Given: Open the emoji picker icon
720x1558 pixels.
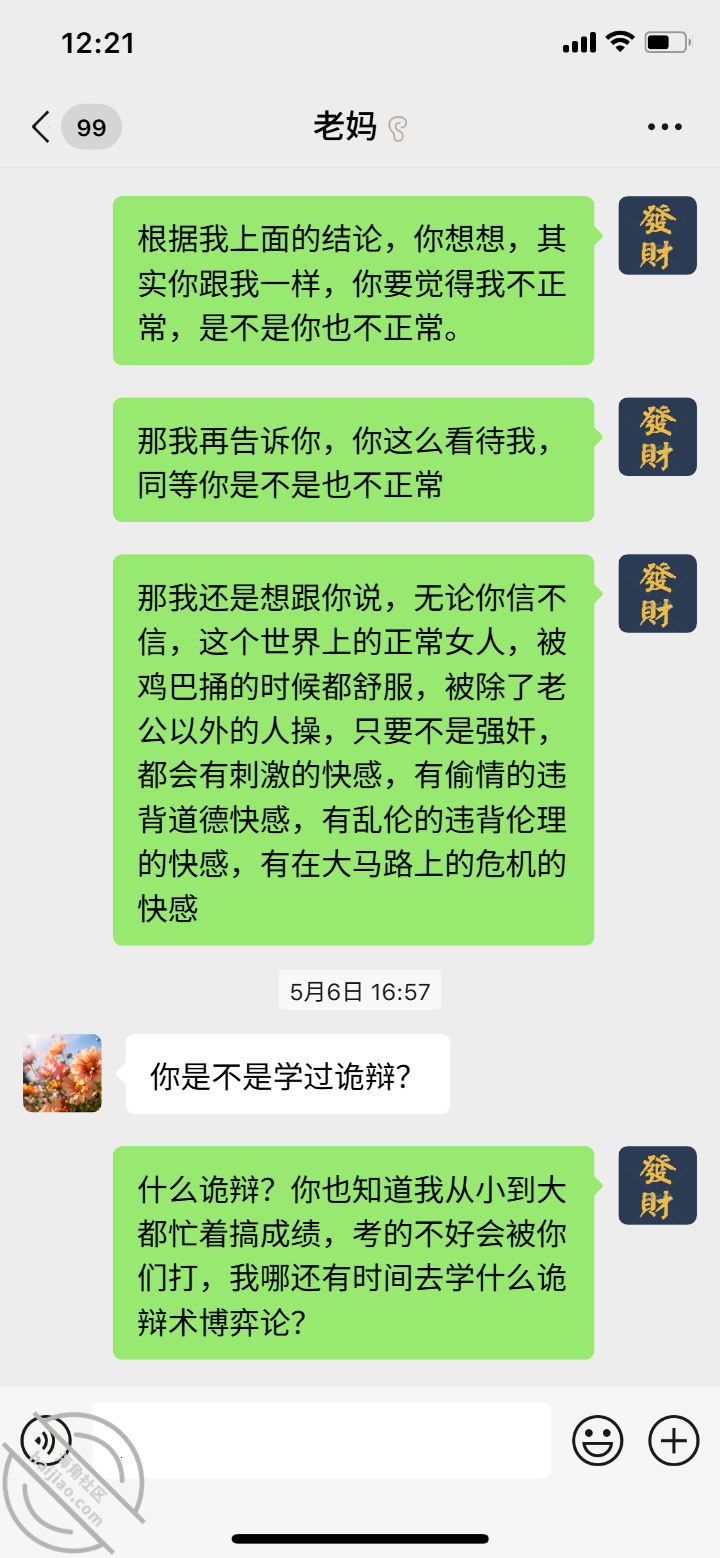Looking at the screenshot, I should click(597, 1441).
